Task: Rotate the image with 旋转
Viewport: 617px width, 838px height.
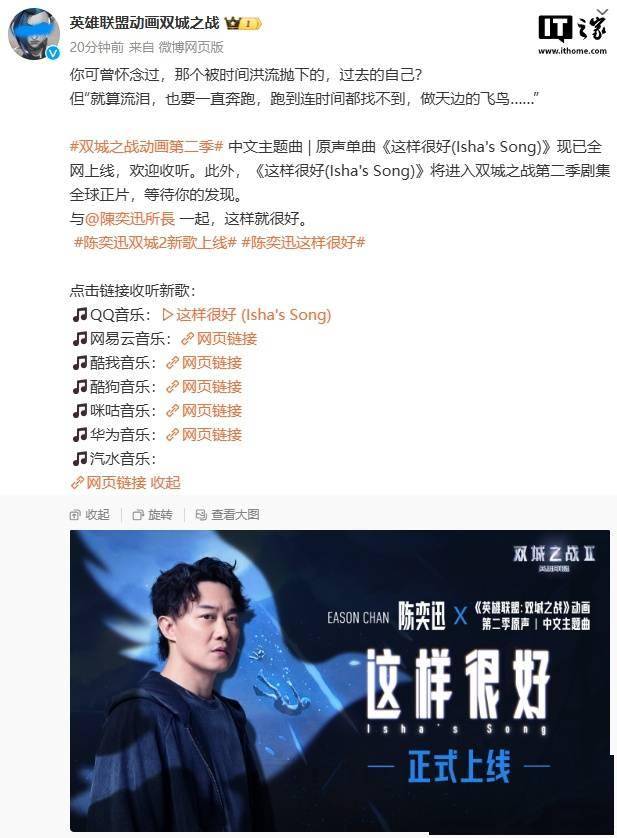Action: 152,515
